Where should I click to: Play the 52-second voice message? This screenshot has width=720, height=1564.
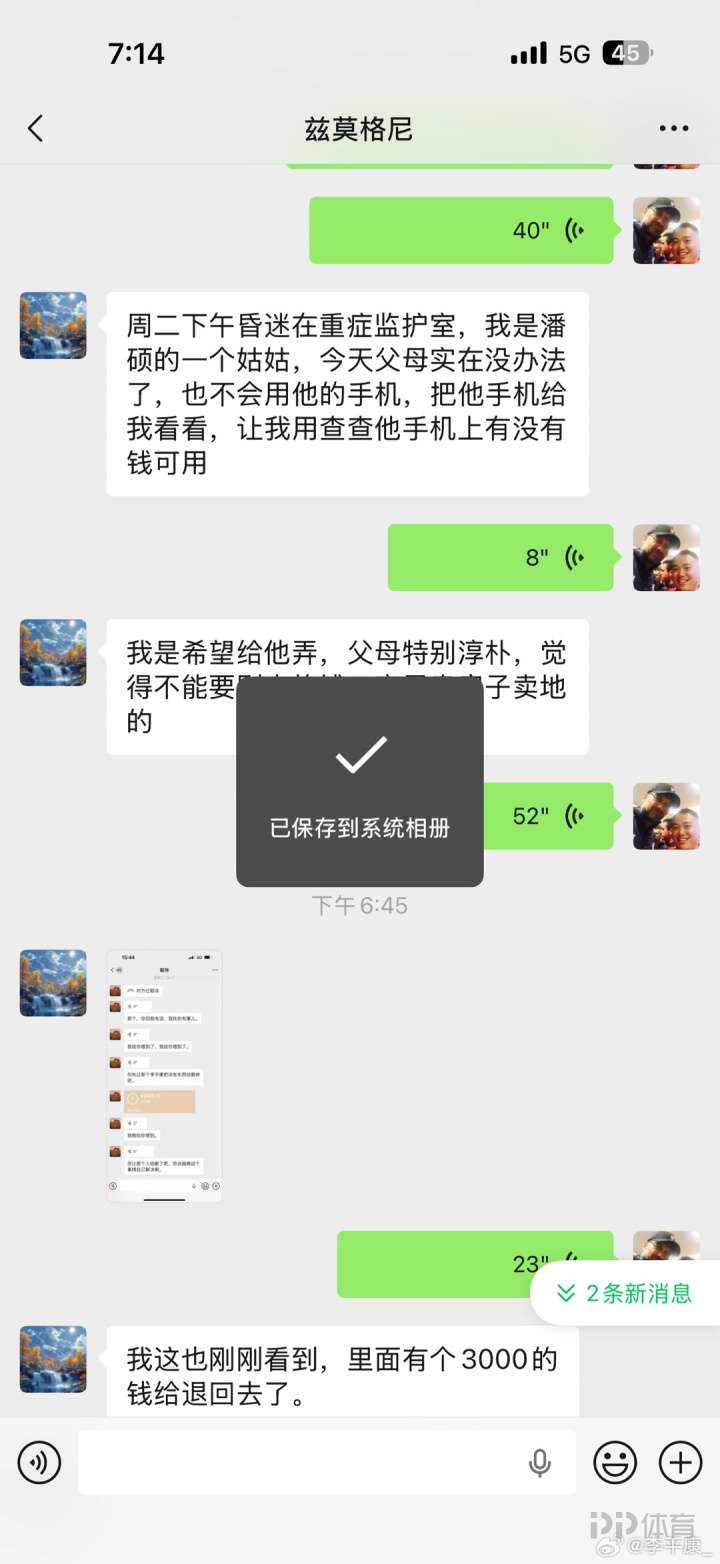click(x=548, y=816)
